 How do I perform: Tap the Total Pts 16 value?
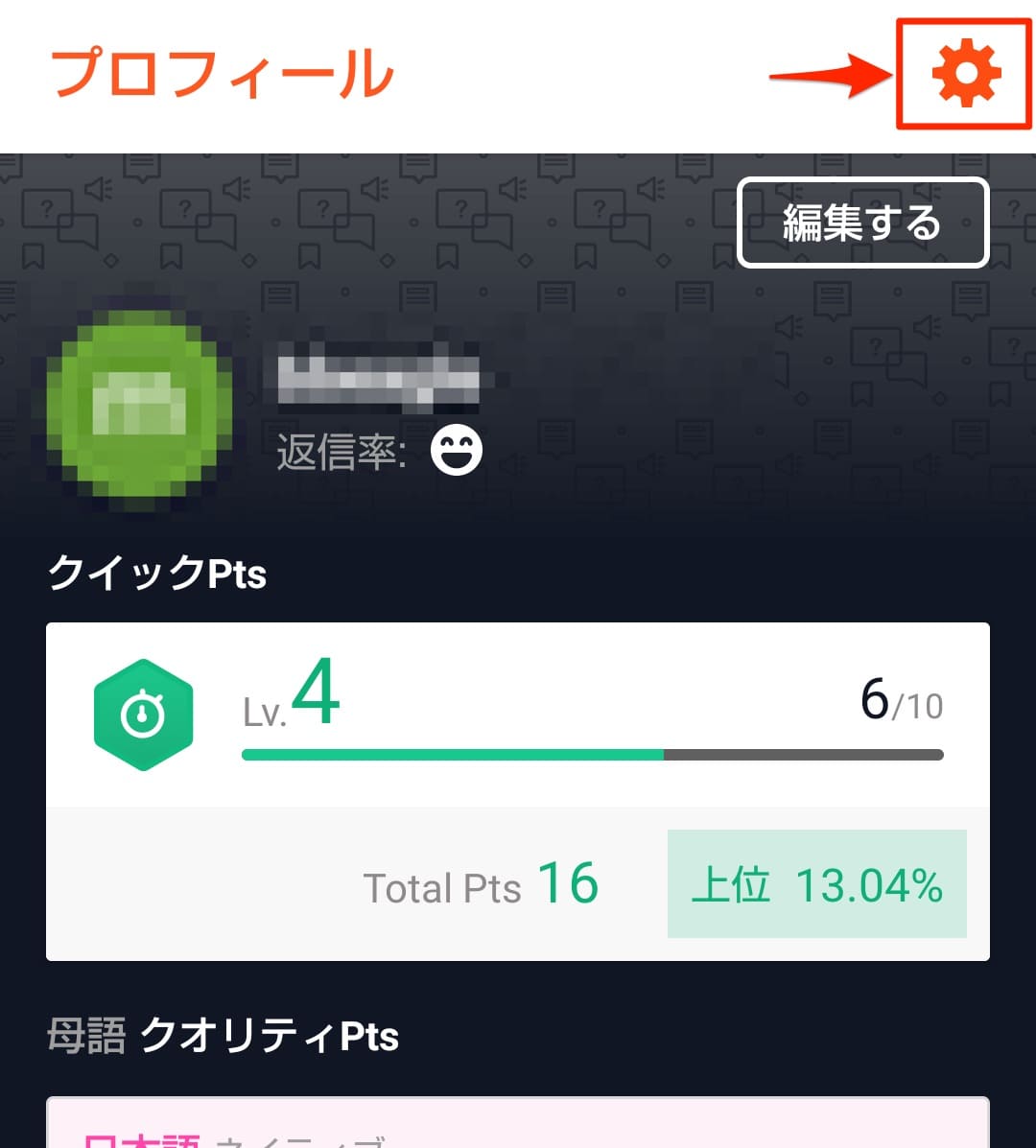pos(480,887)
